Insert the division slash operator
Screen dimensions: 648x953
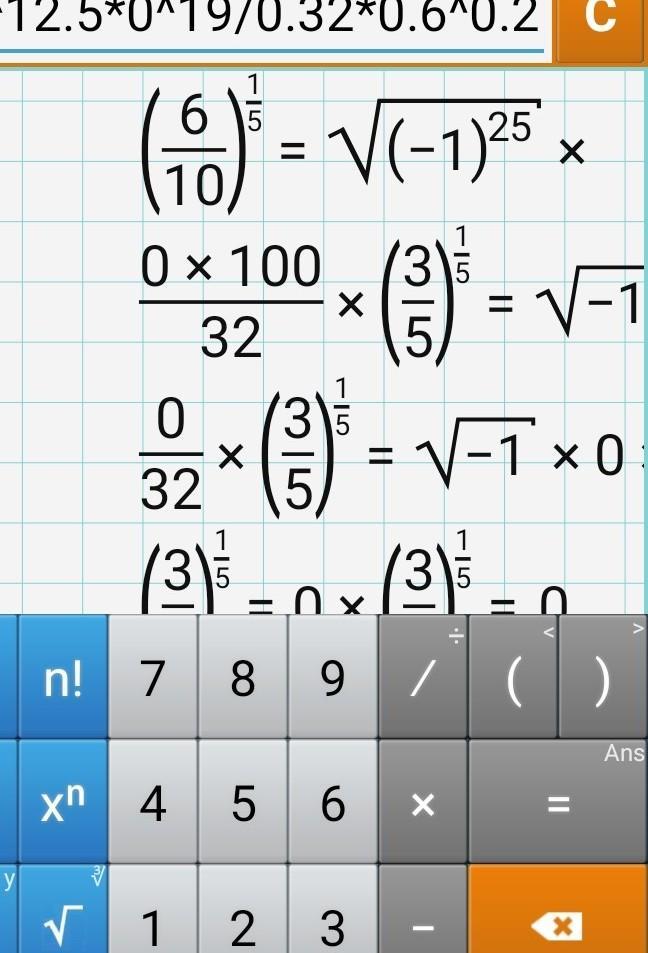click(423, 678)
